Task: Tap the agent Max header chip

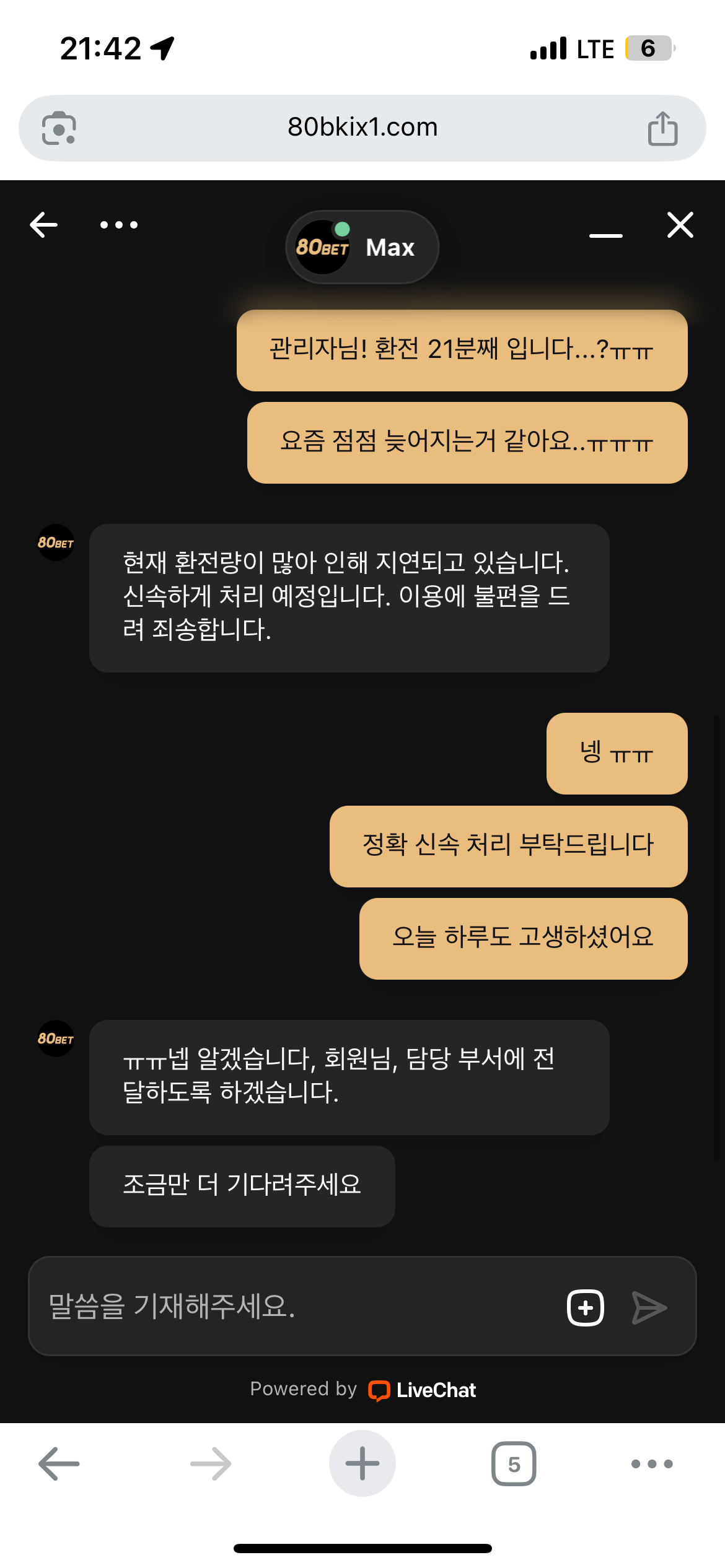Action: click(x=362, y=247)
